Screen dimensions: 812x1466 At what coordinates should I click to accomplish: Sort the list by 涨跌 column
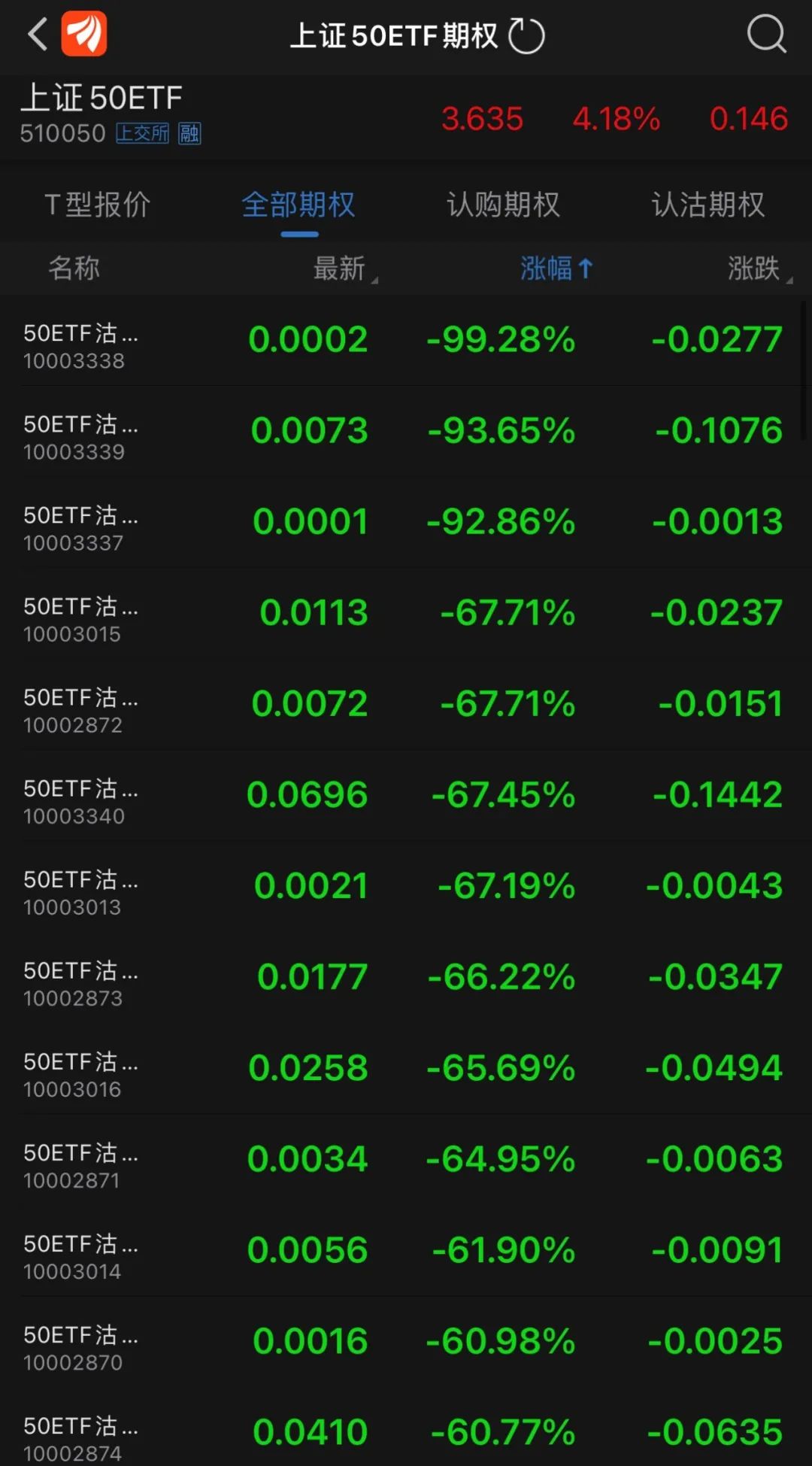click(755, 269)
